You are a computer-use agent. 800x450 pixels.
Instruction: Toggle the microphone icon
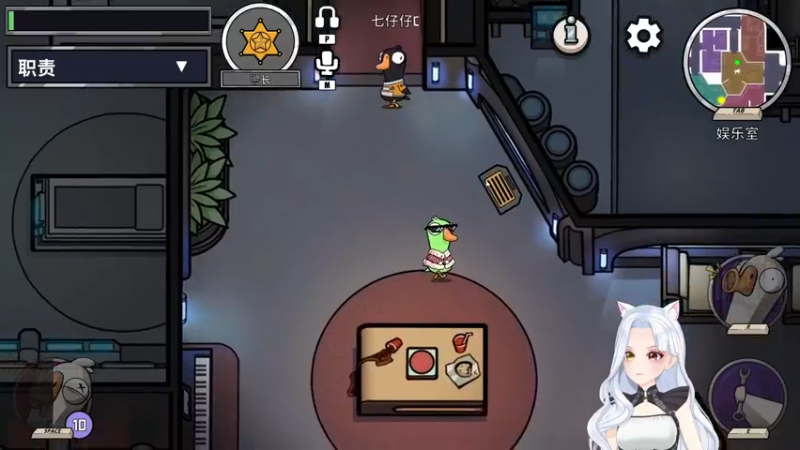(x=327, y=63)
